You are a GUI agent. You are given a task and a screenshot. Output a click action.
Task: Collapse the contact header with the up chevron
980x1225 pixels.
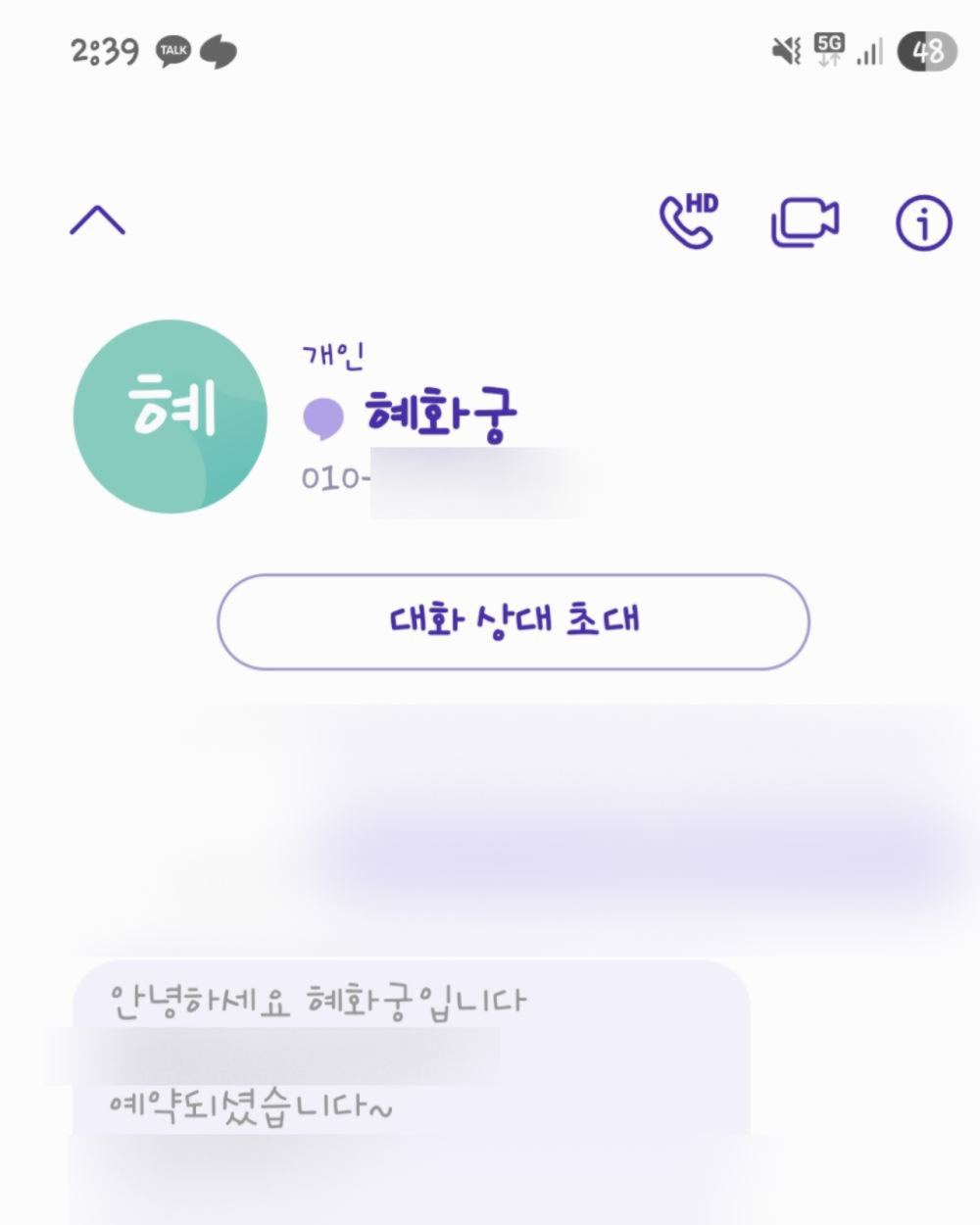[x=97, y=221]
